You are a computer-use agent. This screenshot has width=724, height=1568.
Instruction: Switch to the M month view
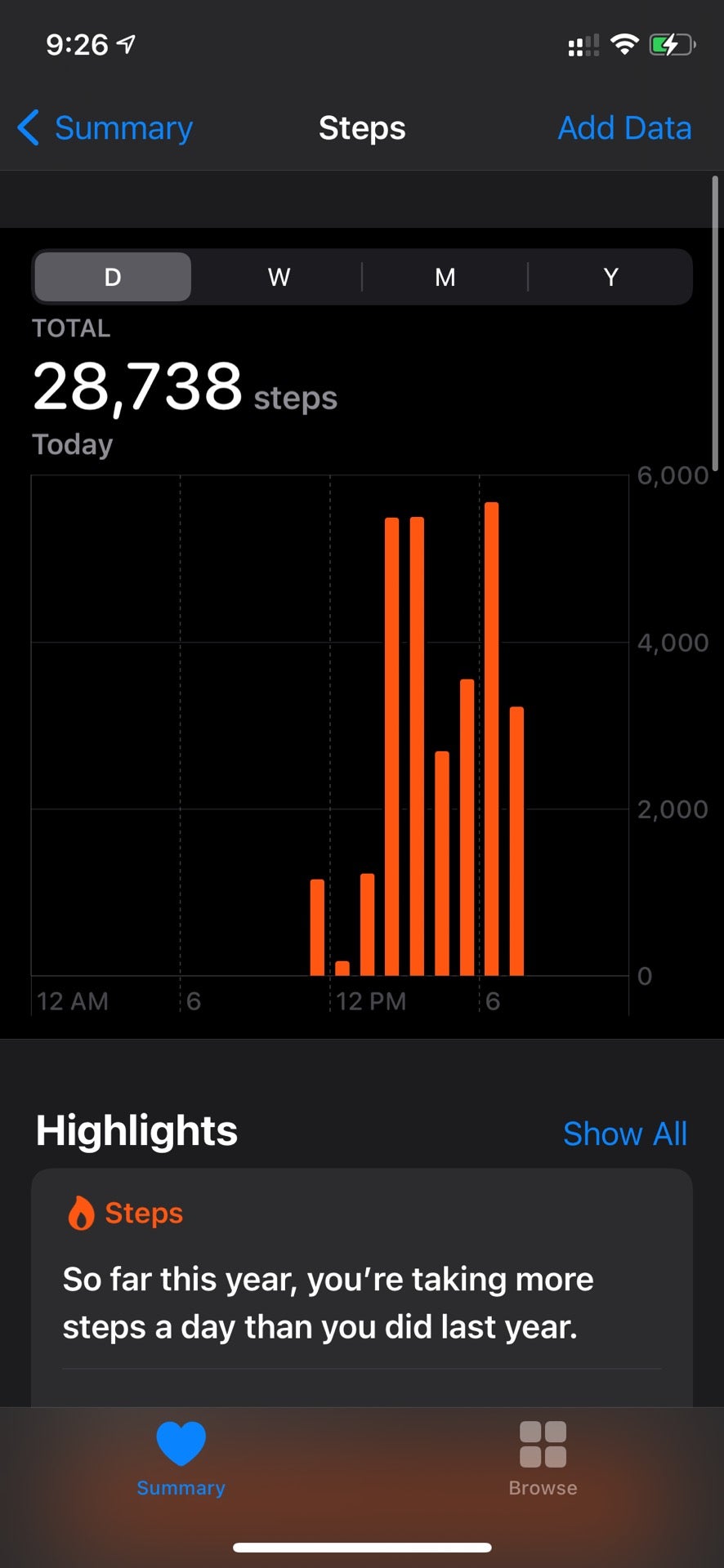click(x=445, y=278)
